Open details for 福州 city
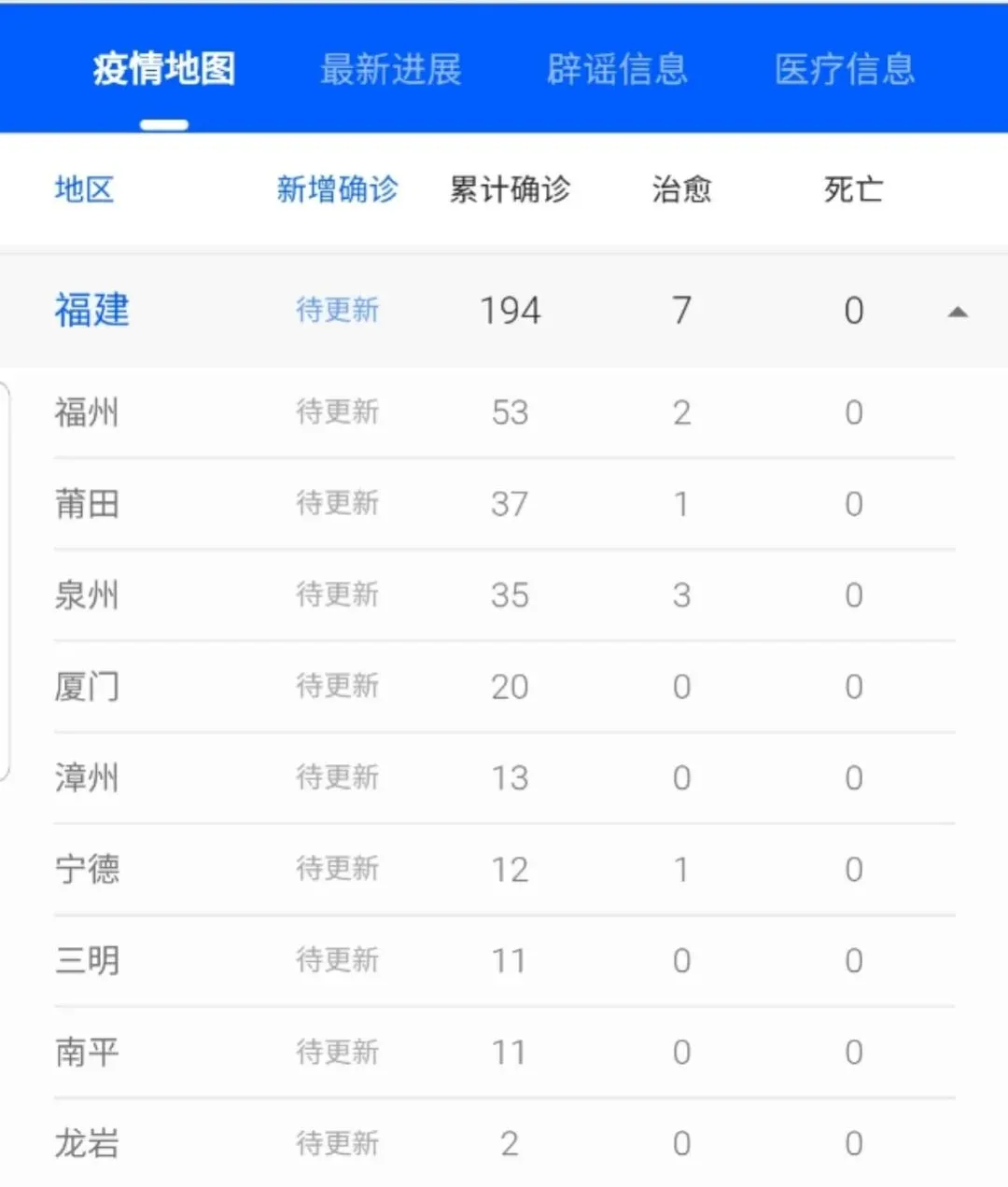Image resolution: width=1008 pixels, height=1187 pixels. [86, 412]
